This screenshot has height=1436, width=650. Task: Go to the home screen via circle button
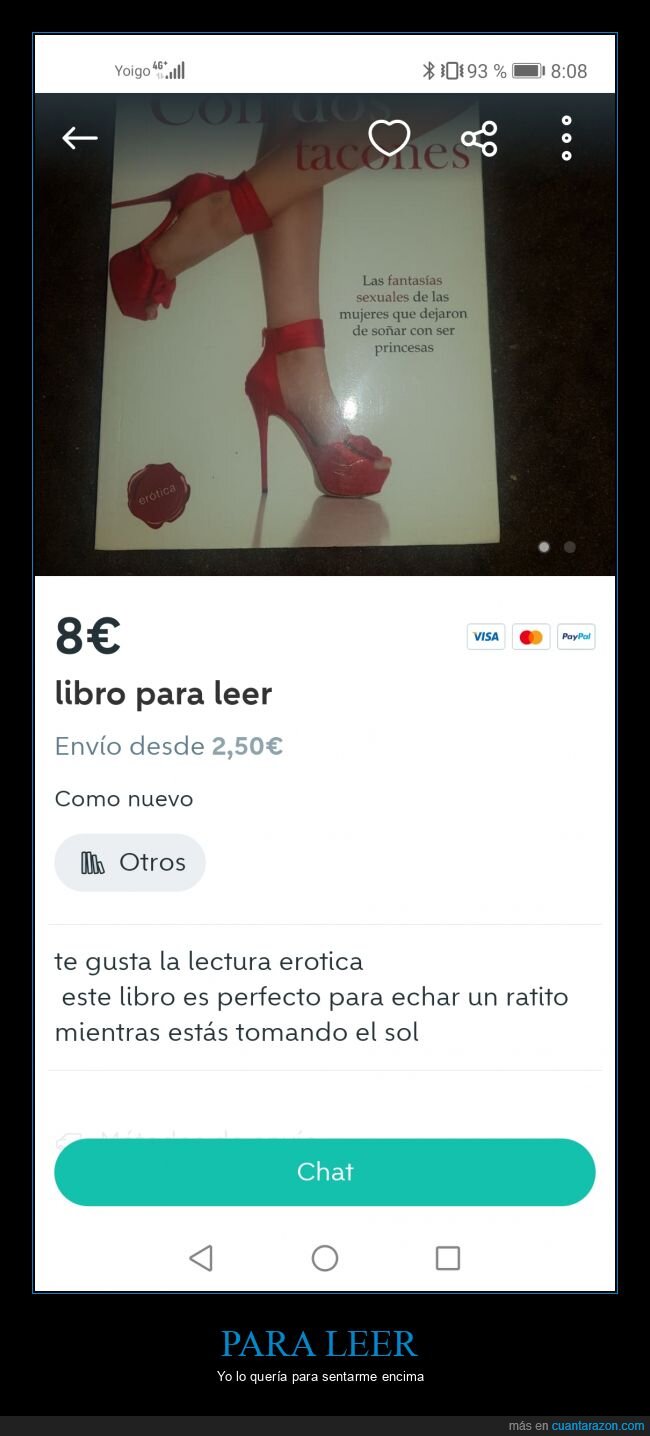[x=325, y=1258]
